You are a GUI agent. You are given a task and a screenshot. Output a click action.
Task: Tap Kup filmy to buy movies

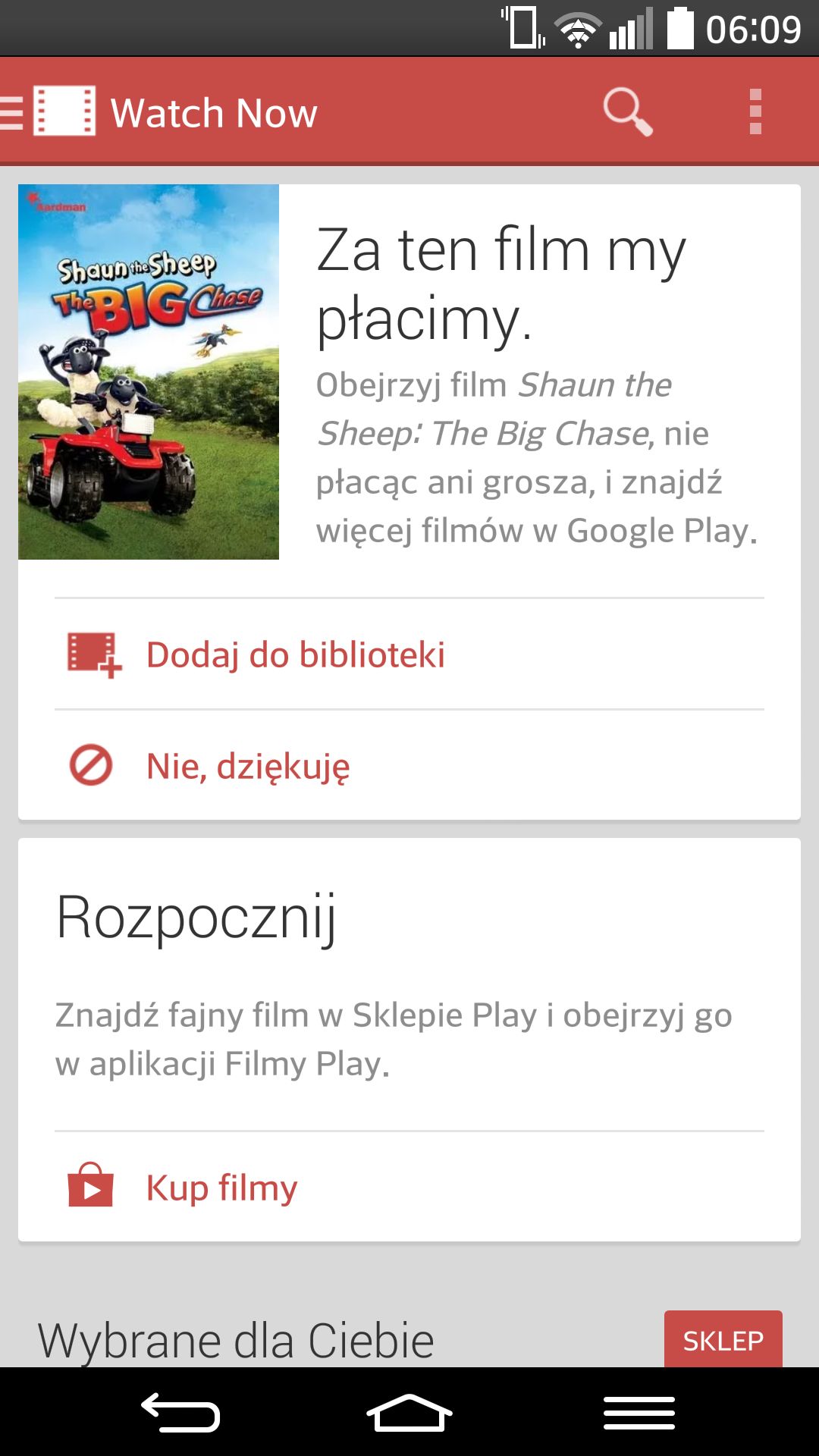point(409,1187)
